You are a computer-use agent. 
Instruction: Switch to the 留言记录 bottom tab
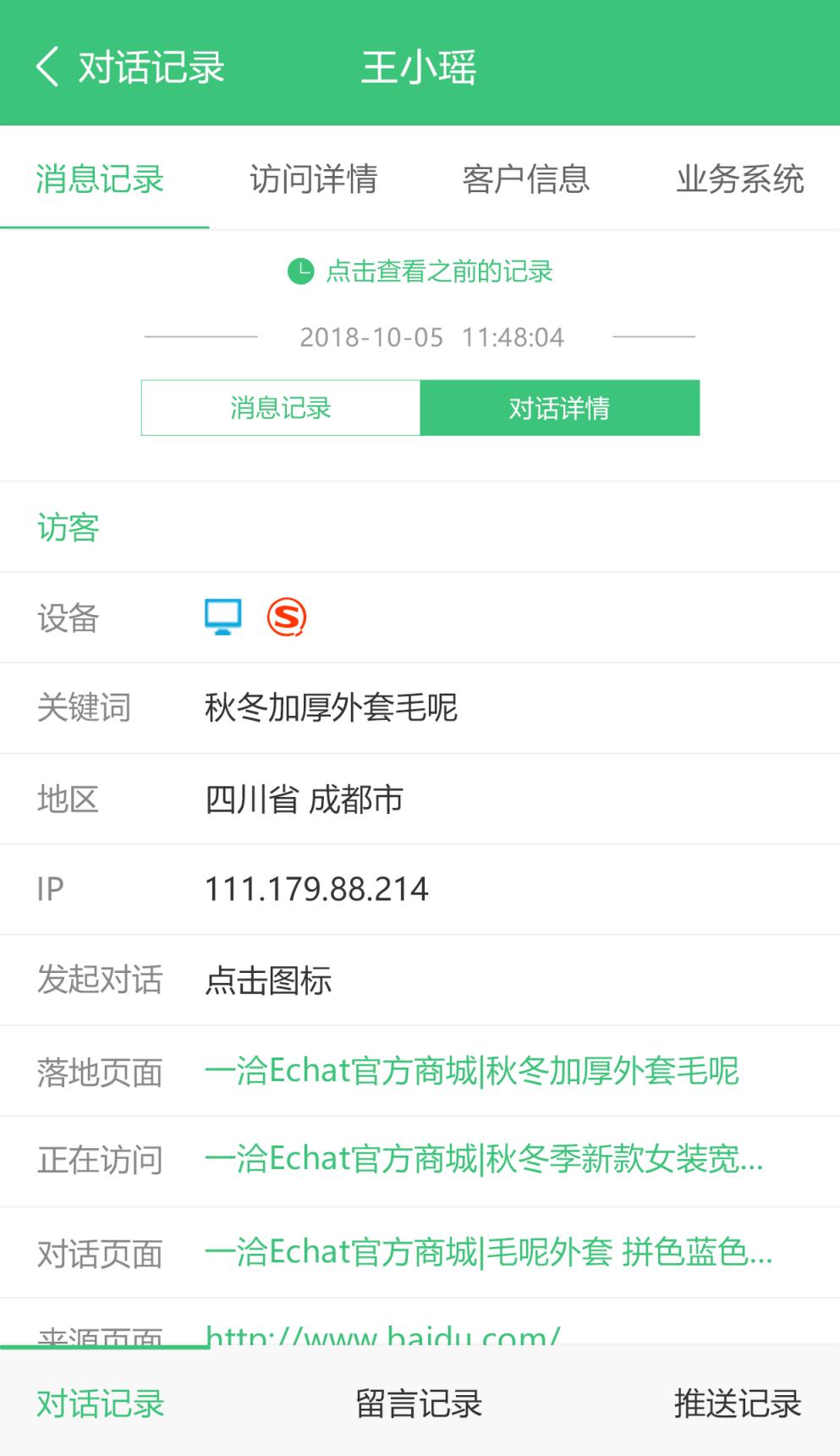click(x=420, y=1402)
